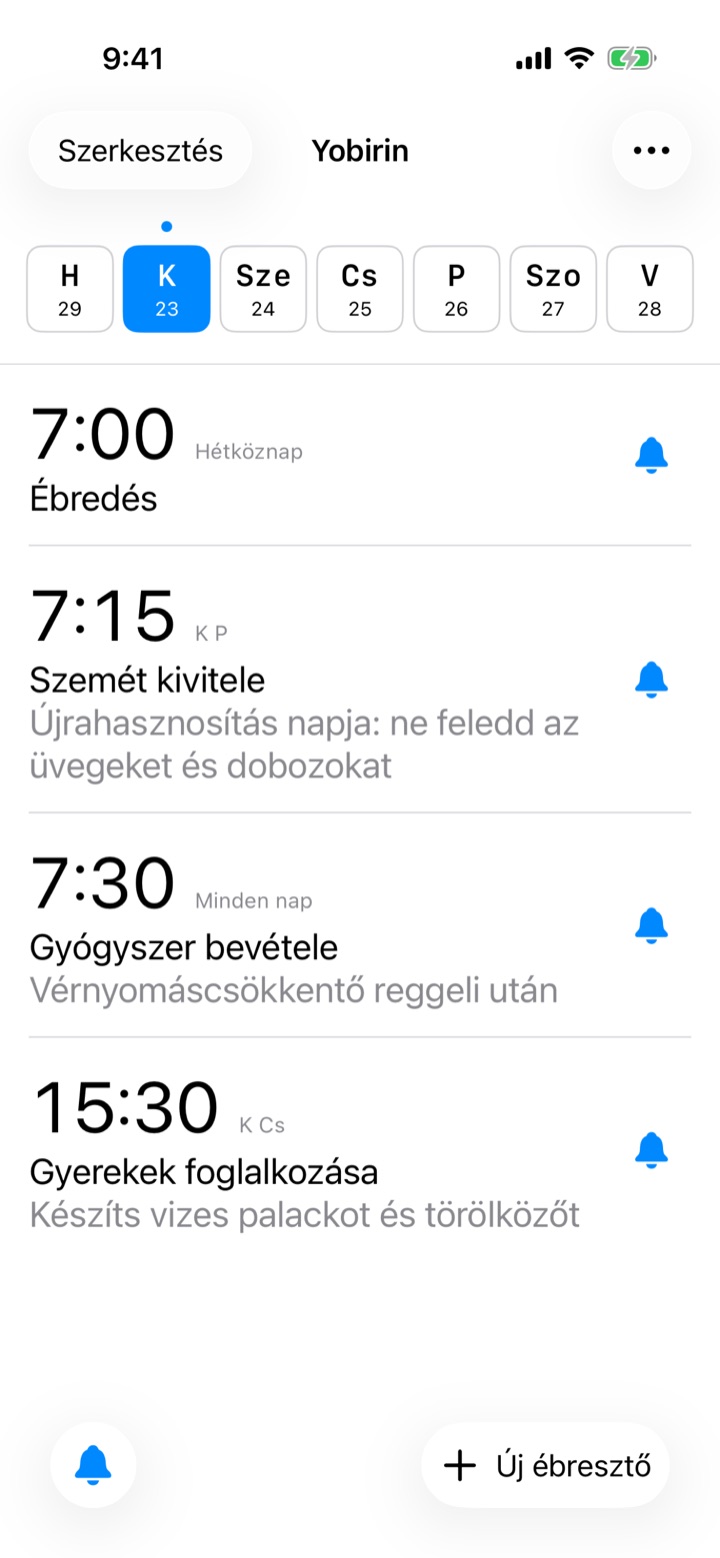
Task: Select Cs 25 in the week strip
Action: coord(360,289)
